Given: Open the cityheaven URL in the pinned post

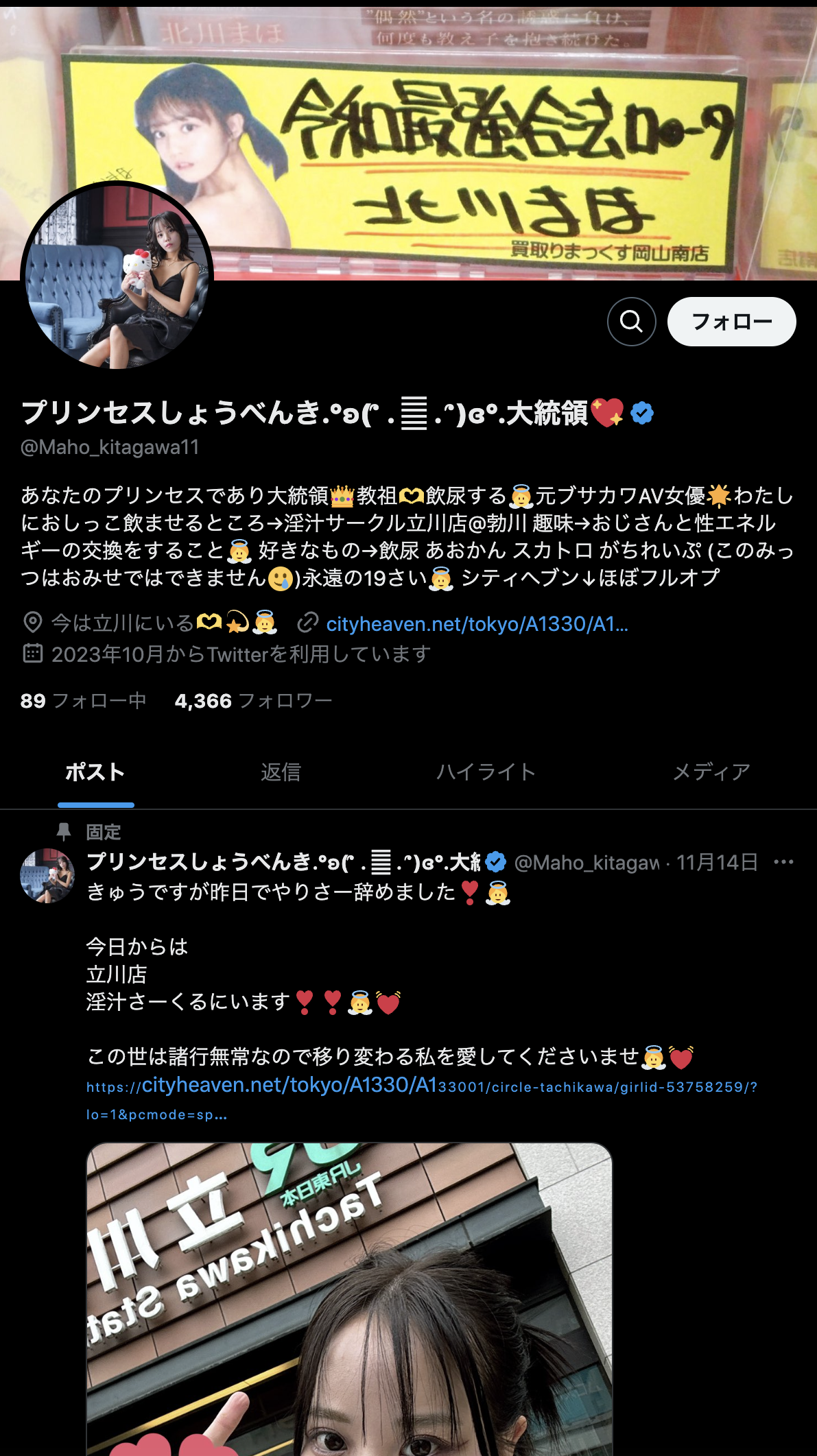Looking at the screenshot, I should click(x=421, y=1086).
